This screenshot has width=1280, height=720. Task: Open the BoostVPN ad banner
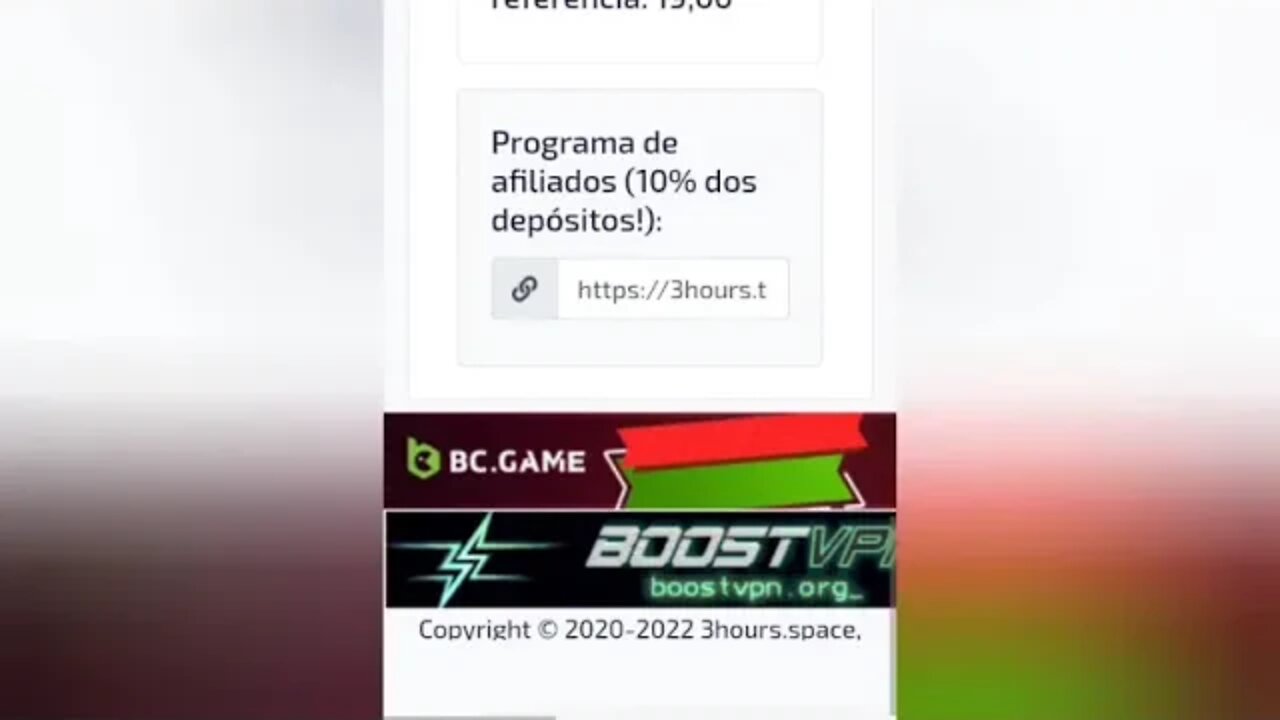point(639,559)
